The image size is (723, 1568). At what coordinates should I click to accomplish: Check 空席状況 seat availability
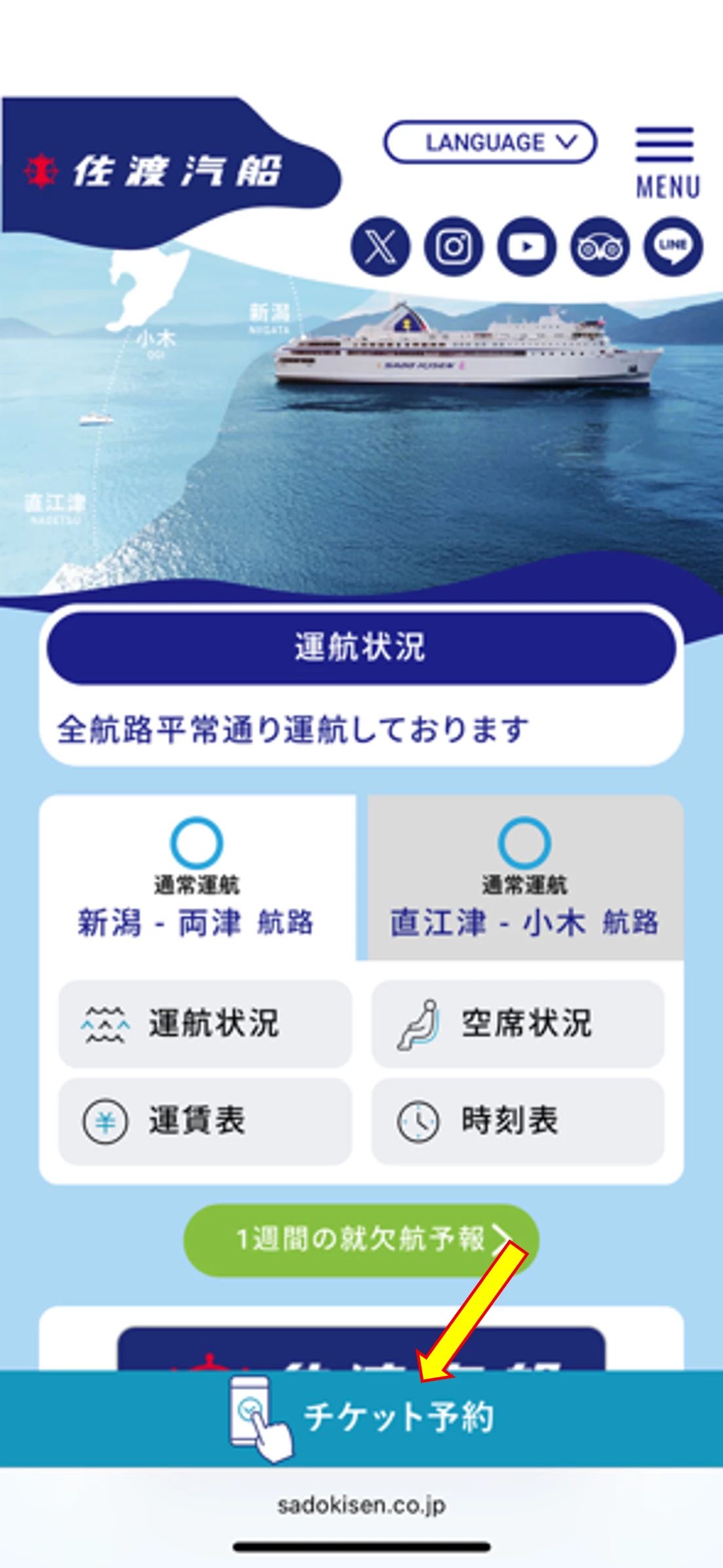[x=518, y=1024]
